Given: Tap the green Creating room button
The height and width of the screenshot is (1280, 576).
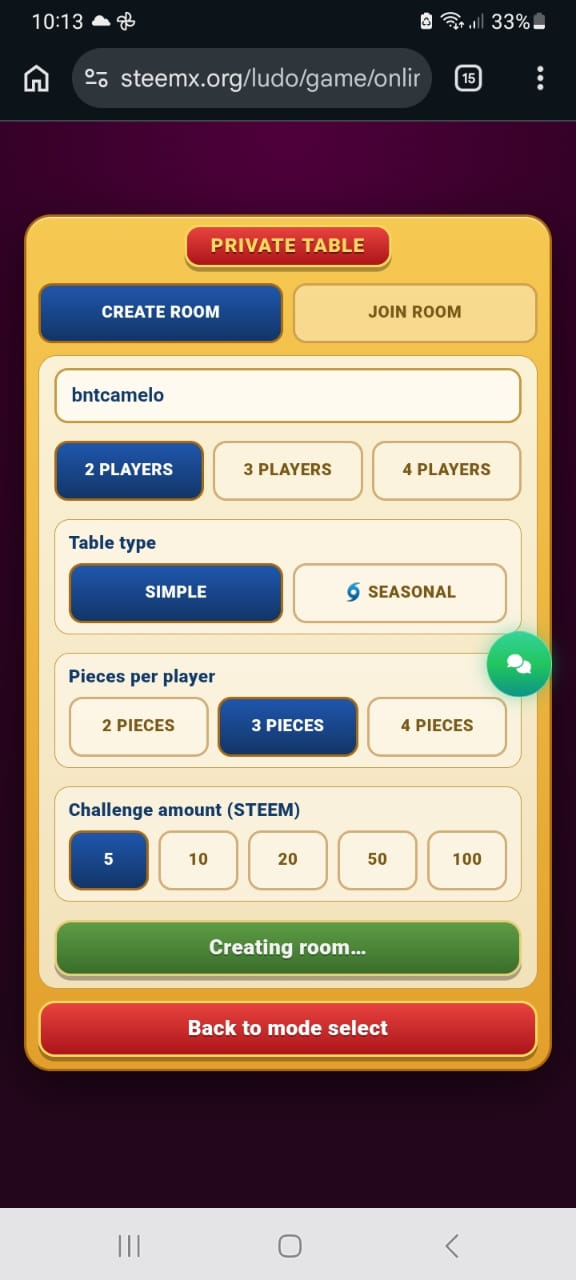Looking at the screenshot, I should [x=288, y=947].
